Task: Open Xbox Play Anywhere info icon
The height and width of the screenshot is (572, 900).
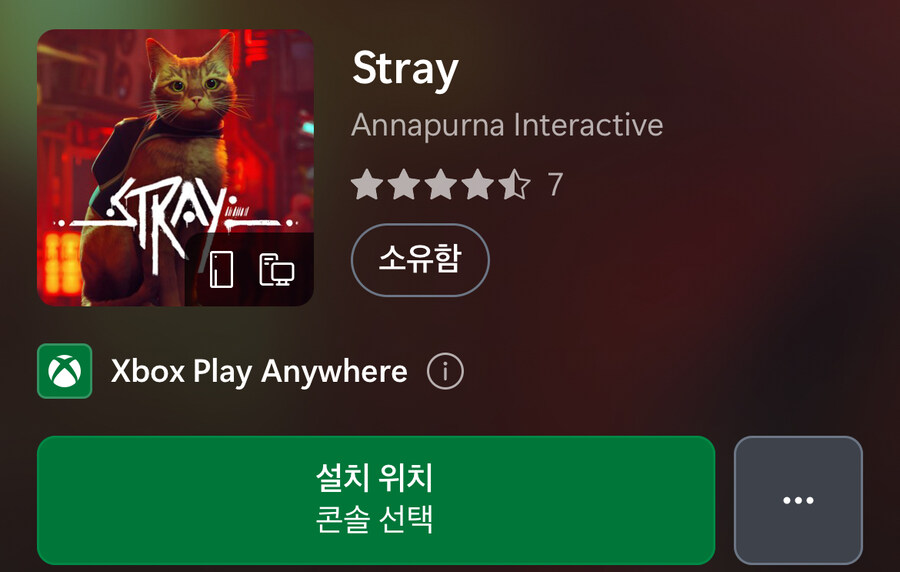Action: (445, 372)
